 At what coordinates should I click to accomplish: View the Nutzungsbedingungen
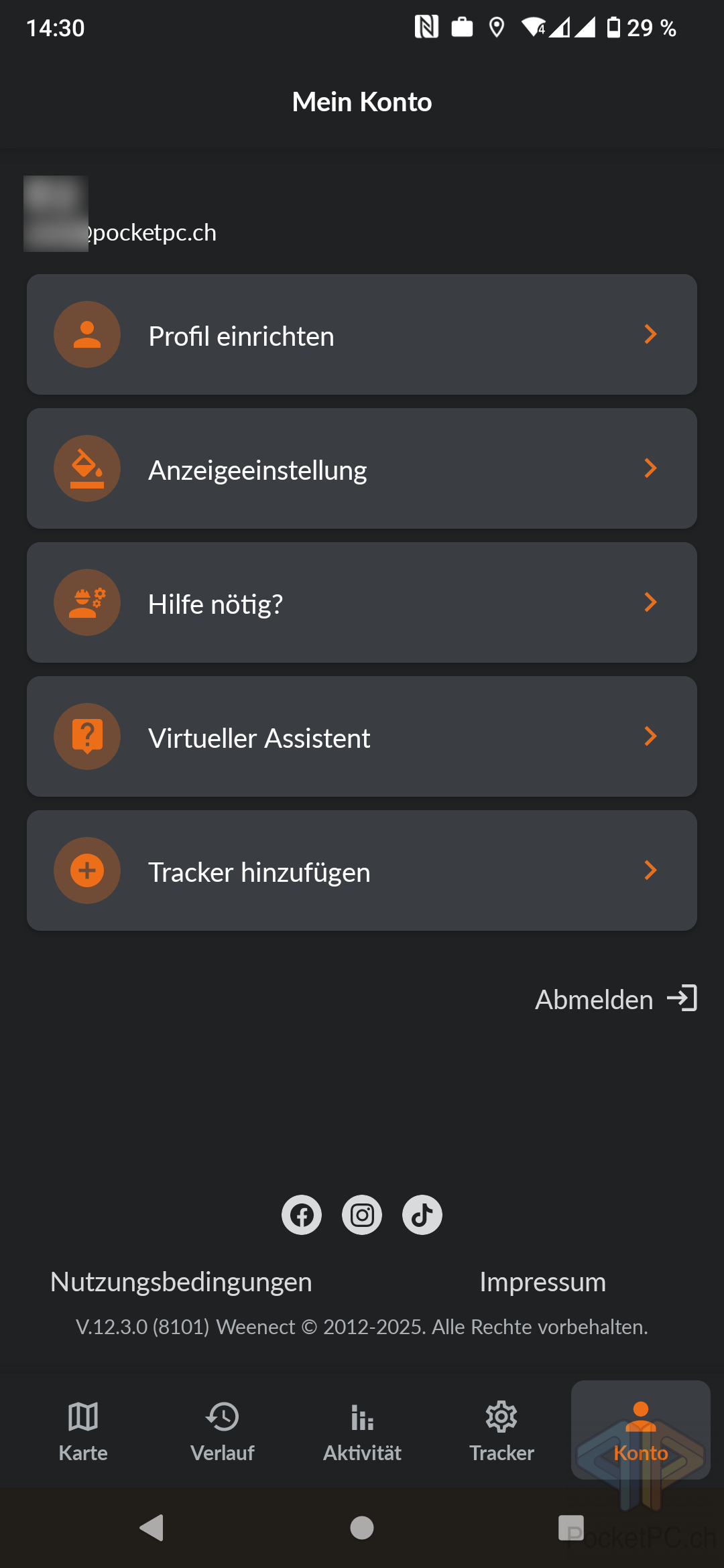[x=181, y=1282]
